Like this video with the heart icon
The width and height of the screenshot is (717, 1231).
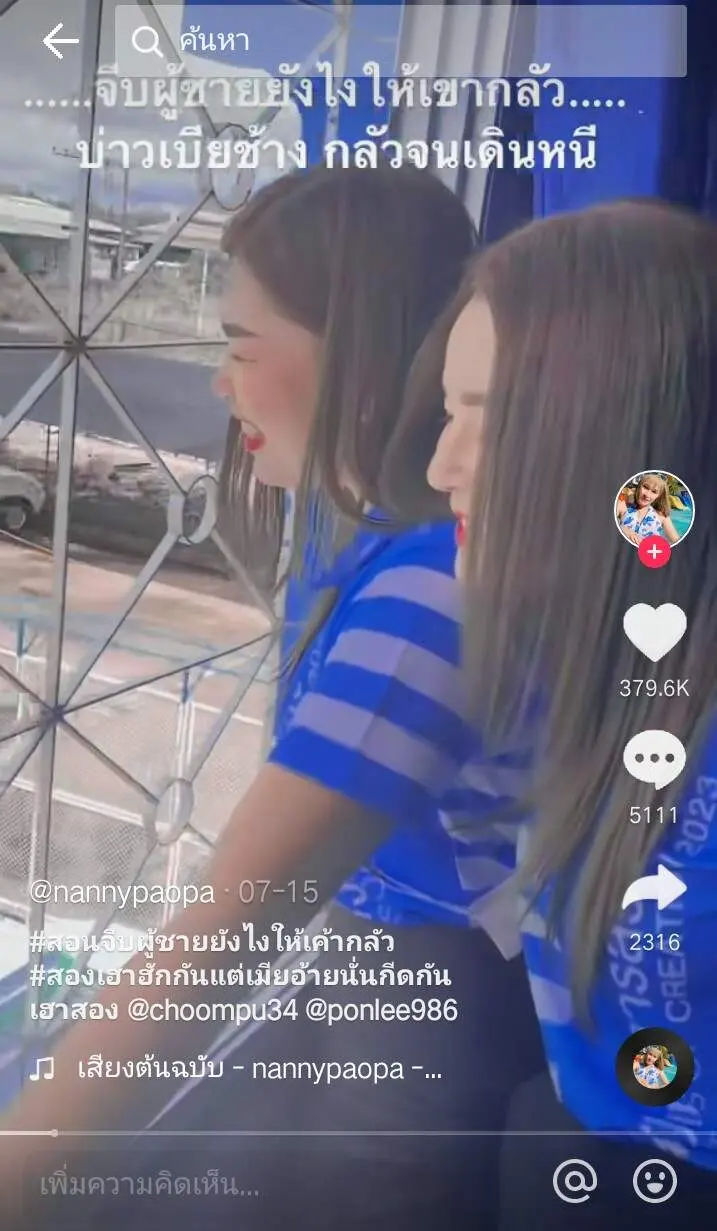point(654,633)
